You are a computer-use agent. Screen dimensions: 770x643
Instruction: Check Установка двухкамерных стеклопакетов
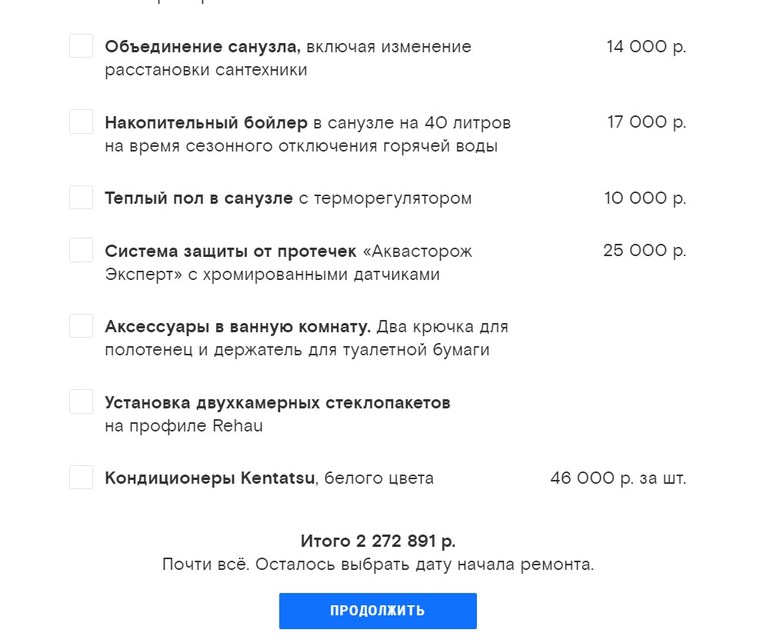pos(81,402)
